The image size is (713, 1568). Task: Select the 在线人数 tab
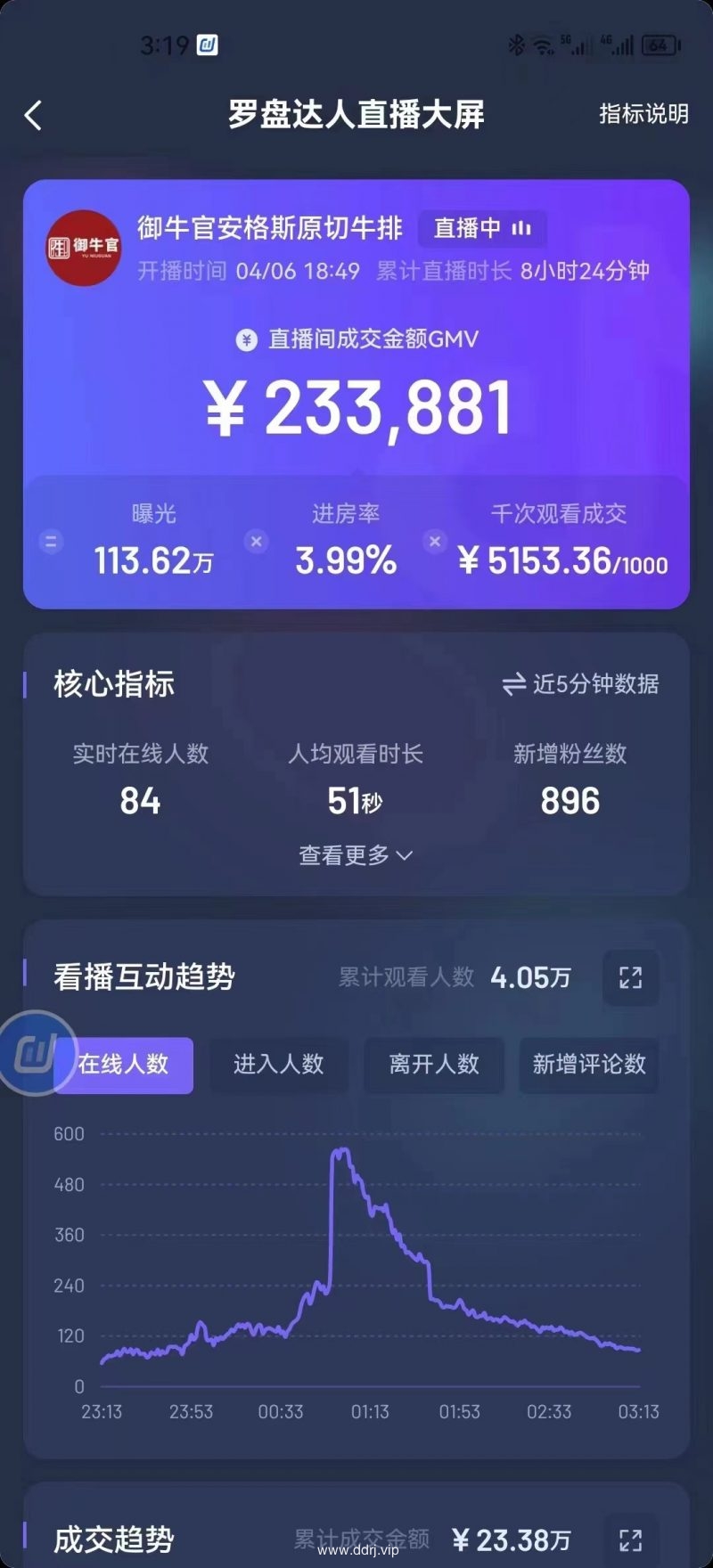[x=125, y=1065]
